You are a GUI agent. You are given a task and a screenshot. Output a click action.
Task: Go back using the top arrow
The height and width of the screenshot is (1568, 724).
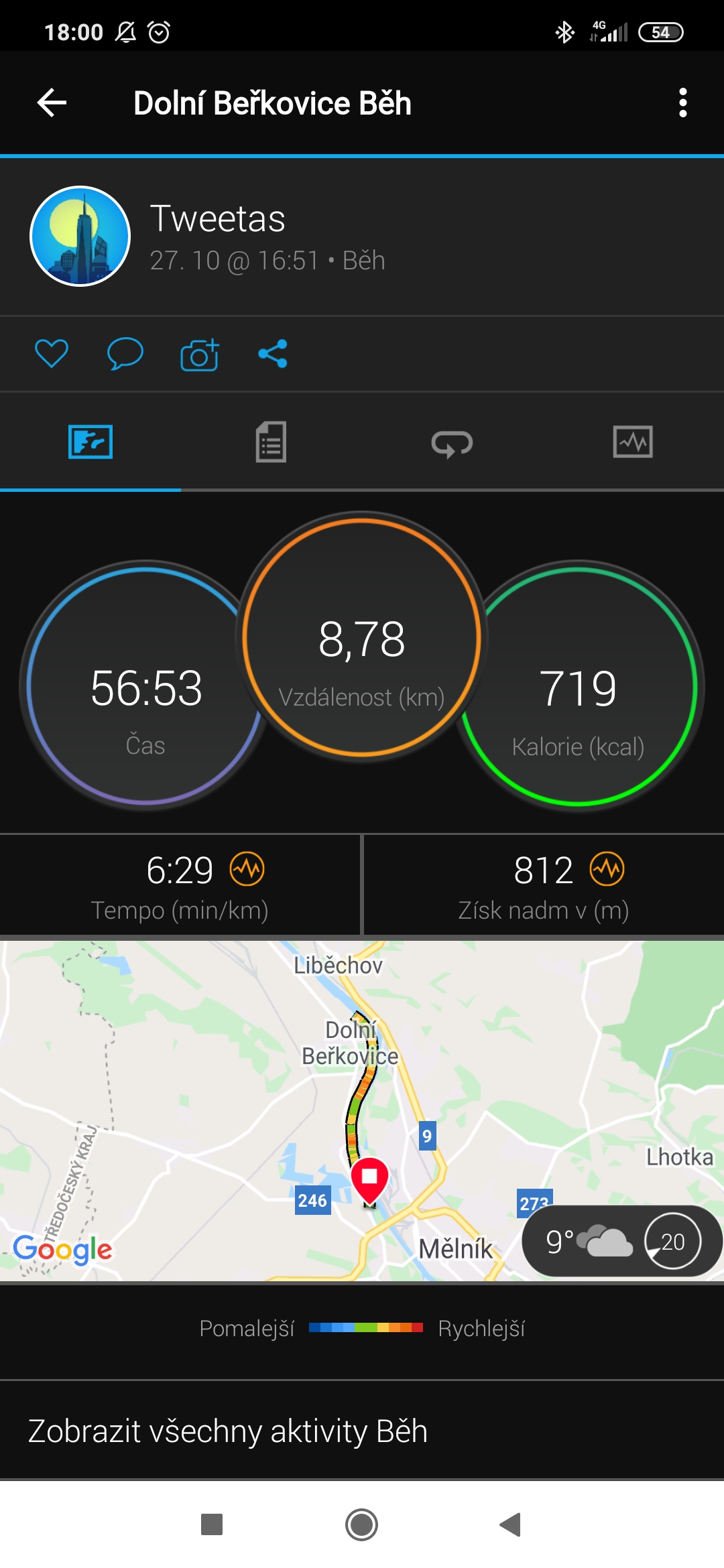tap(52, 103)
